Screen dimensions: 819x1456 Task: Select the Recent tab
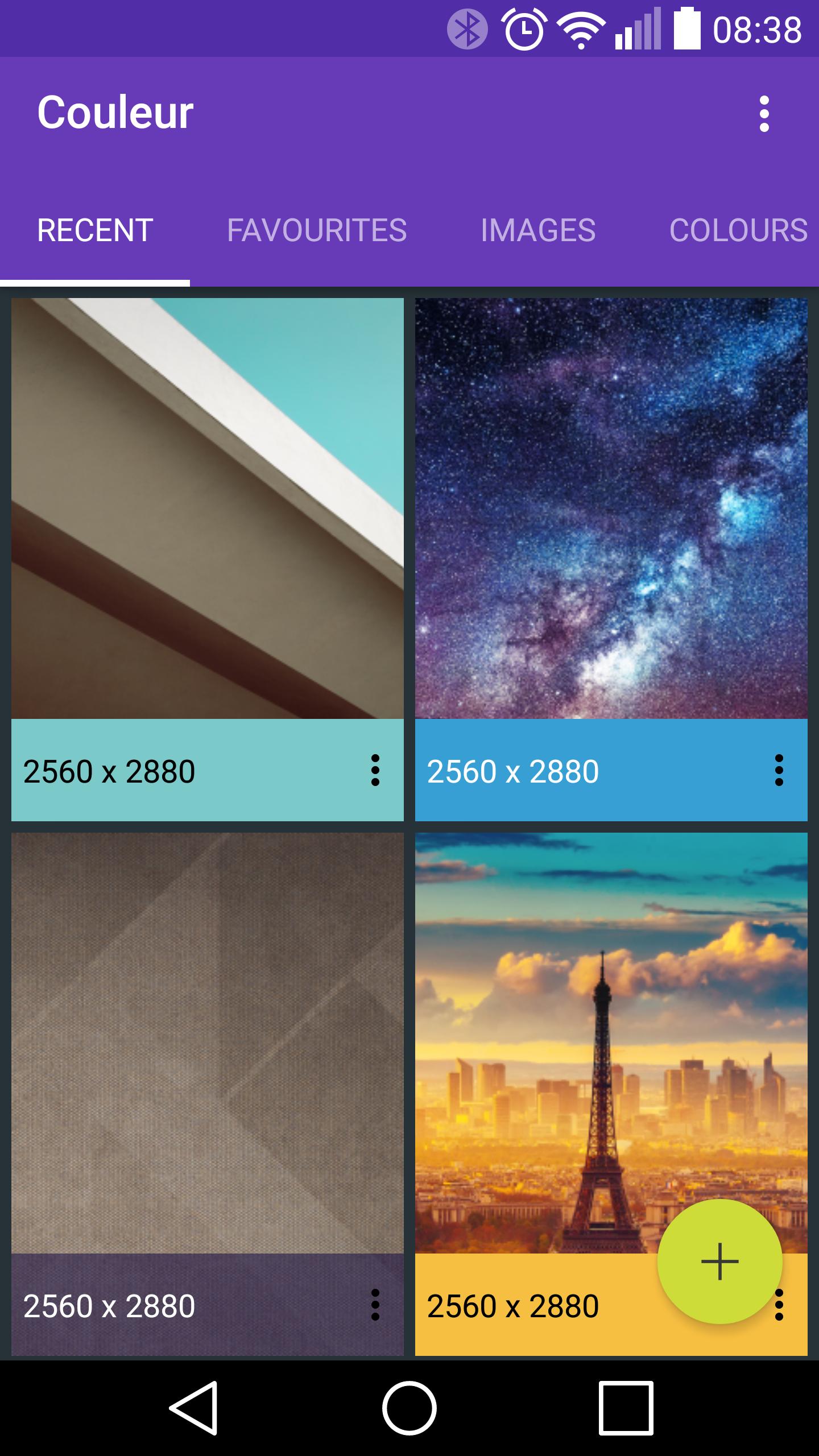[95, 230]
